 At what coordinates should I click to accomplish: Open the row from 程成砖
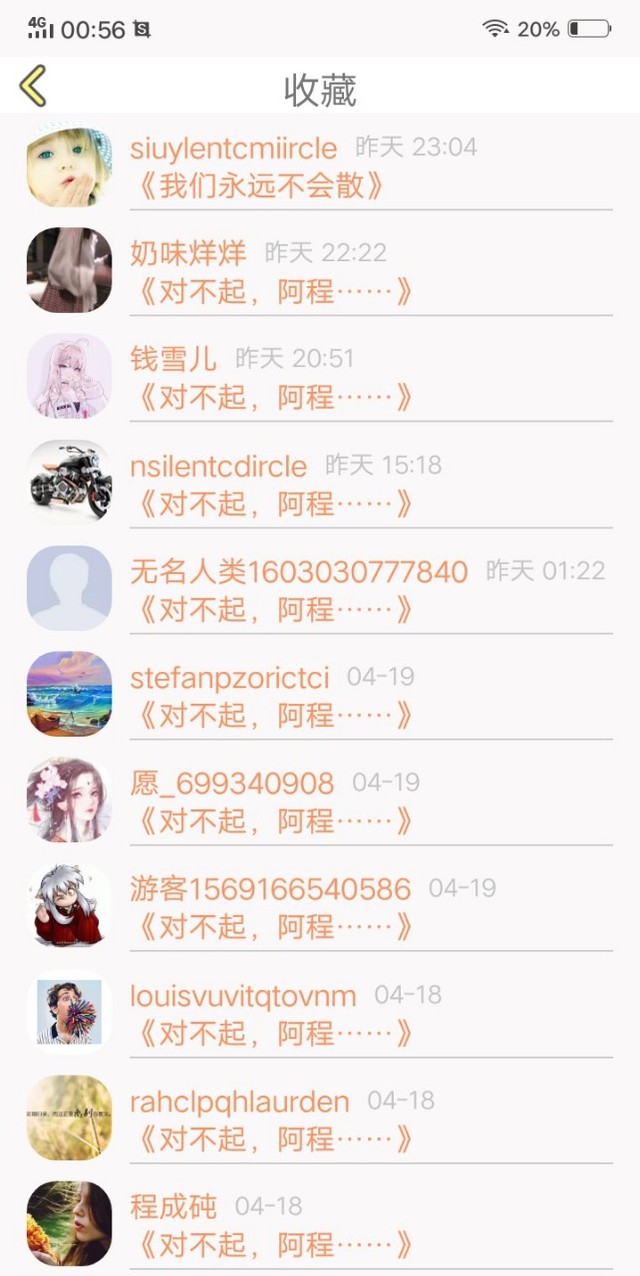click(x=320, y=1224)
